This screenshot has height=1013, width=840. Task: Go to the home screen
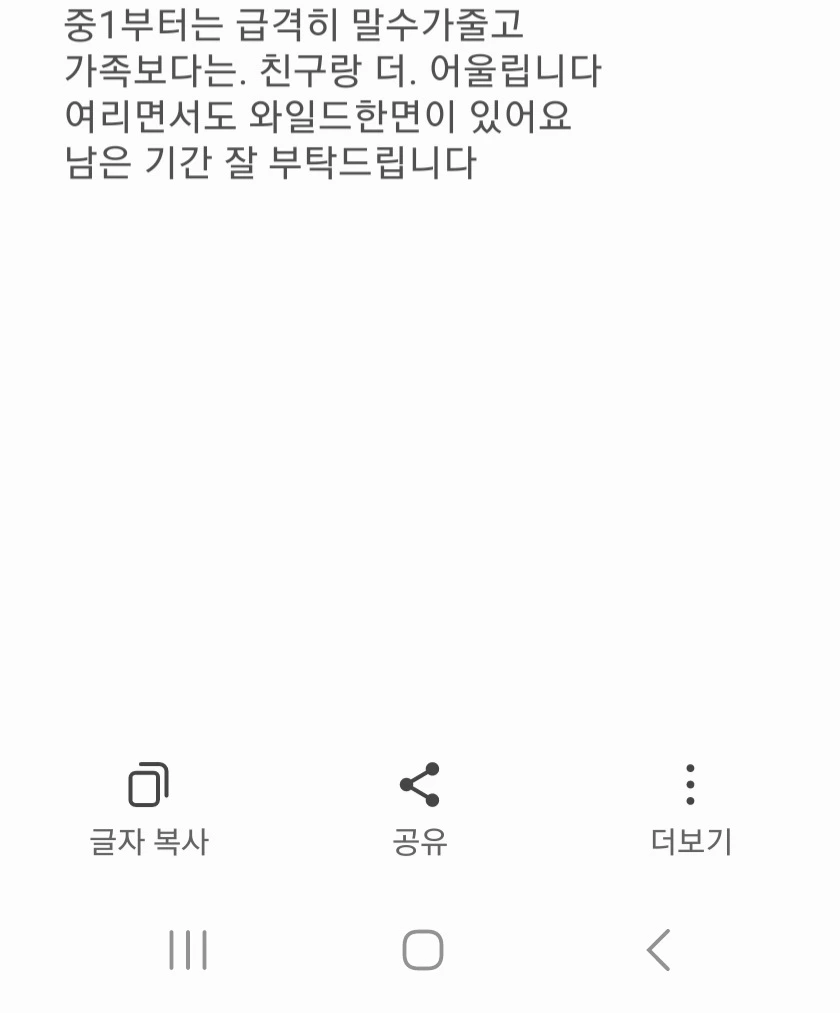click(x=423, y=950)
